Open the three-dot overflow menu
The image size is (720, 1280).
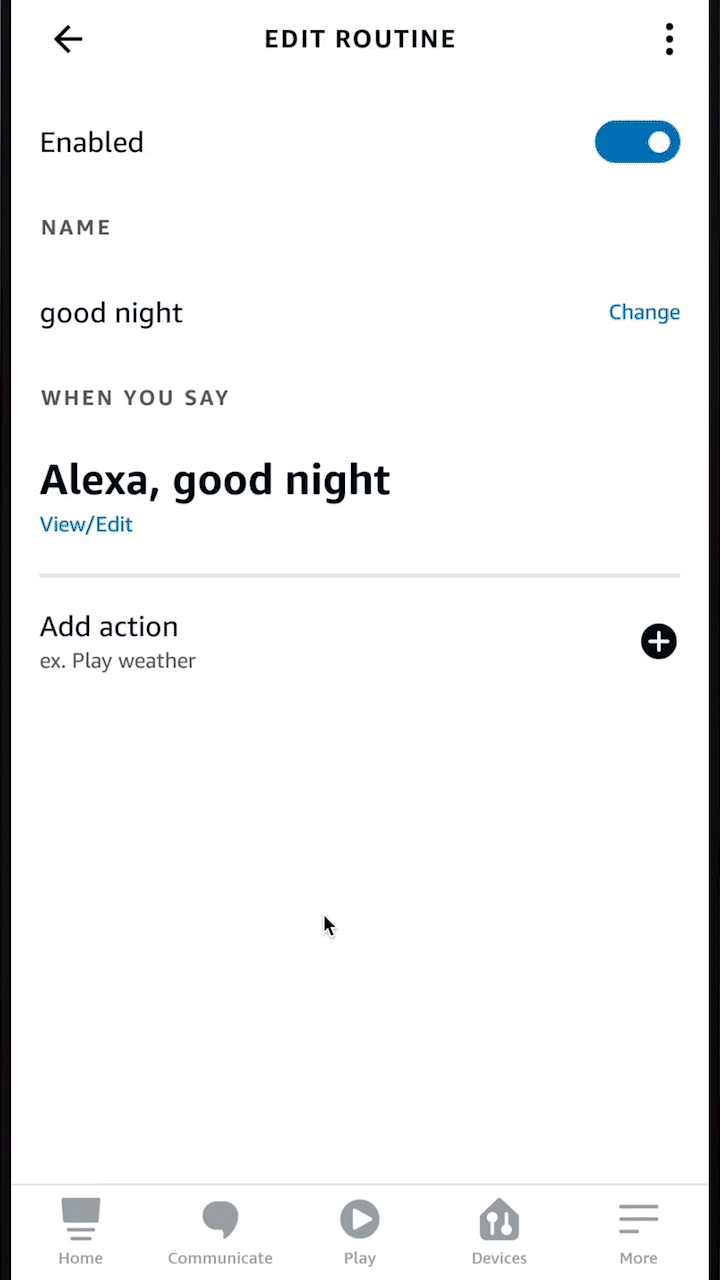pos(669,39)
